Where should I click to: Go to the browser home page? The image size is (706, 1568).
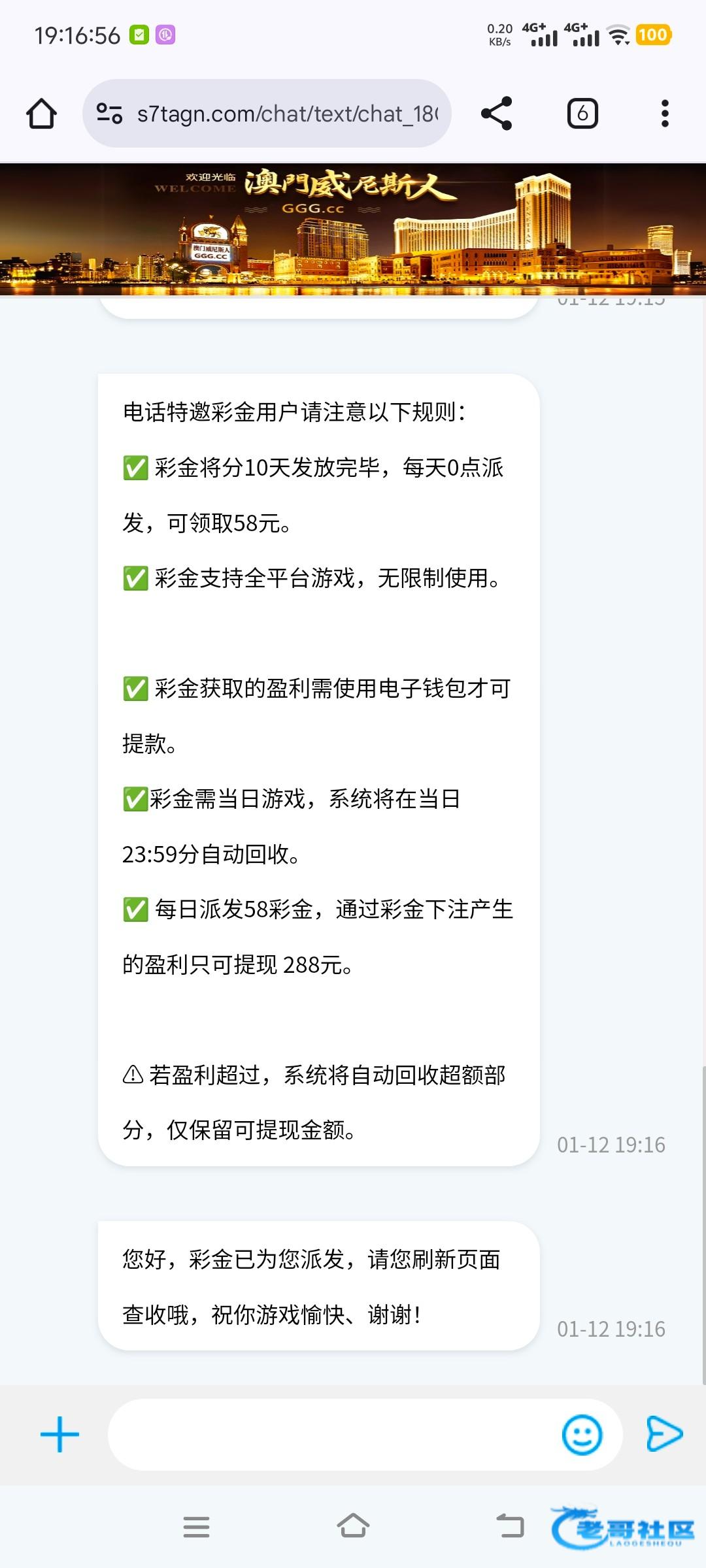tap(41, 114)
